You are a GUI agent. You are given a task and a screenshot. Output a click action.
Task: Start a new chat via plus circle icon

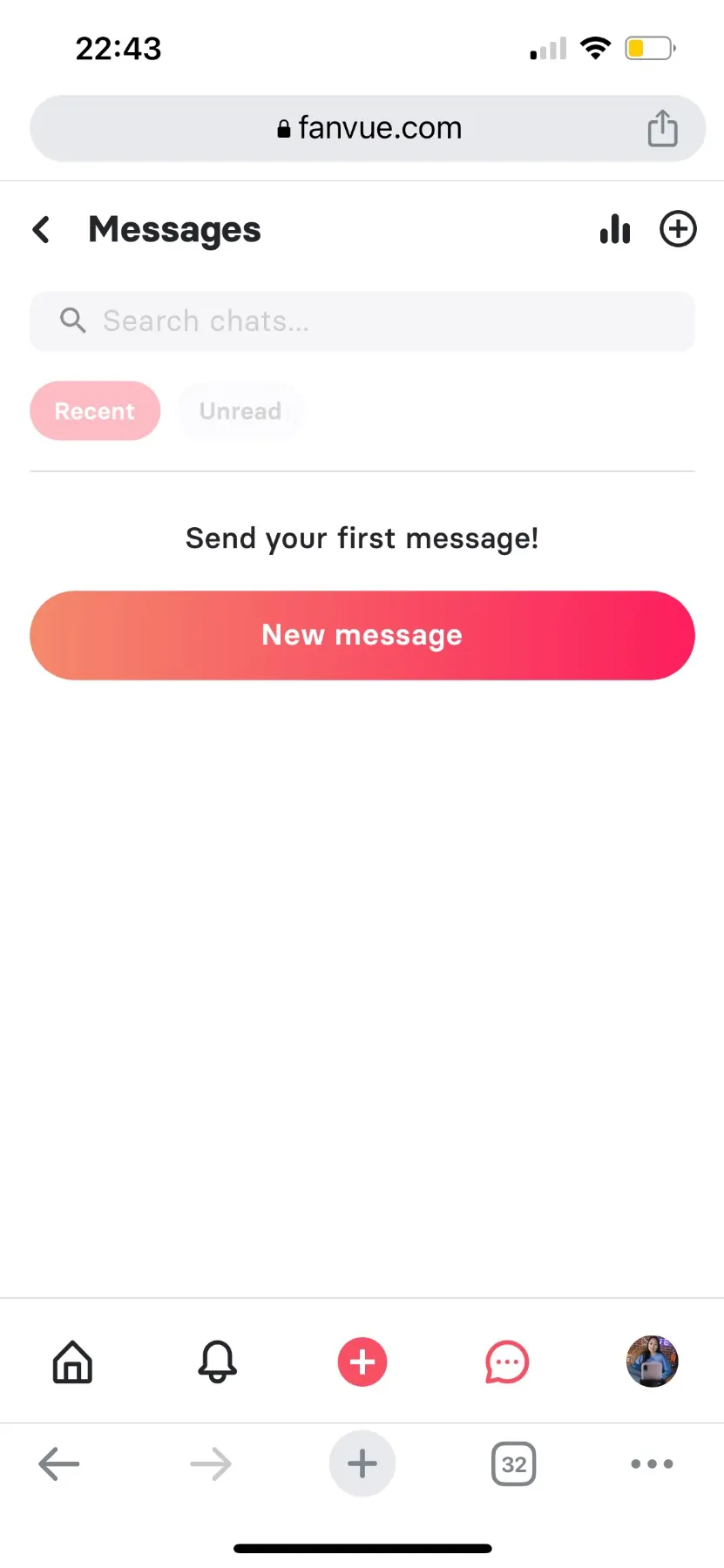click(x=678, y=229)
